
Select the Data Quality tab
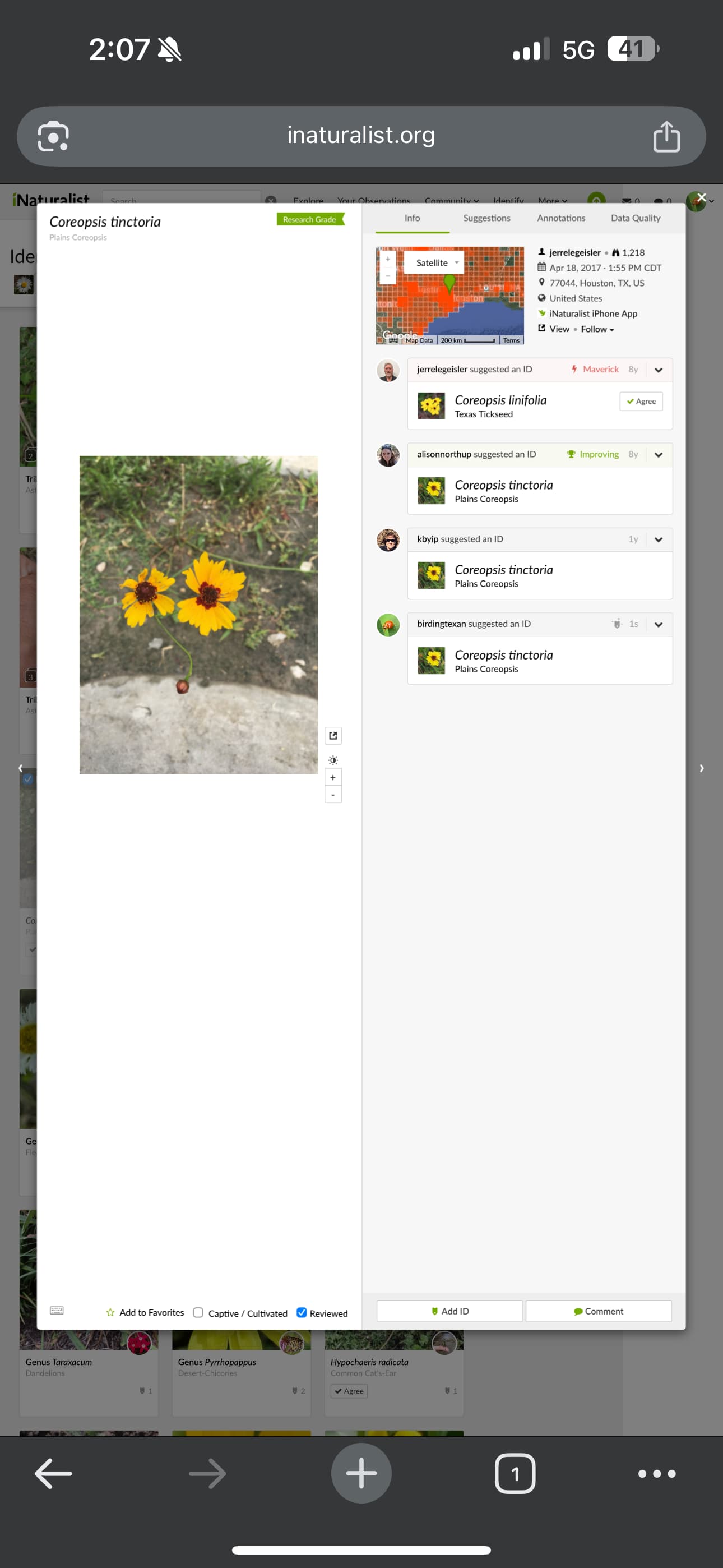coord(636,218)
